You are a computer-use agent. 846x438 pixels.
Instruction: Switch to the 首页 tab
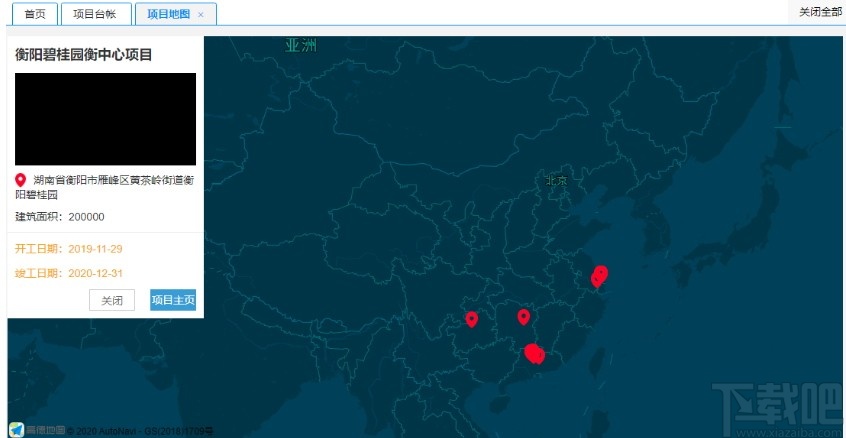pos(34,14)
